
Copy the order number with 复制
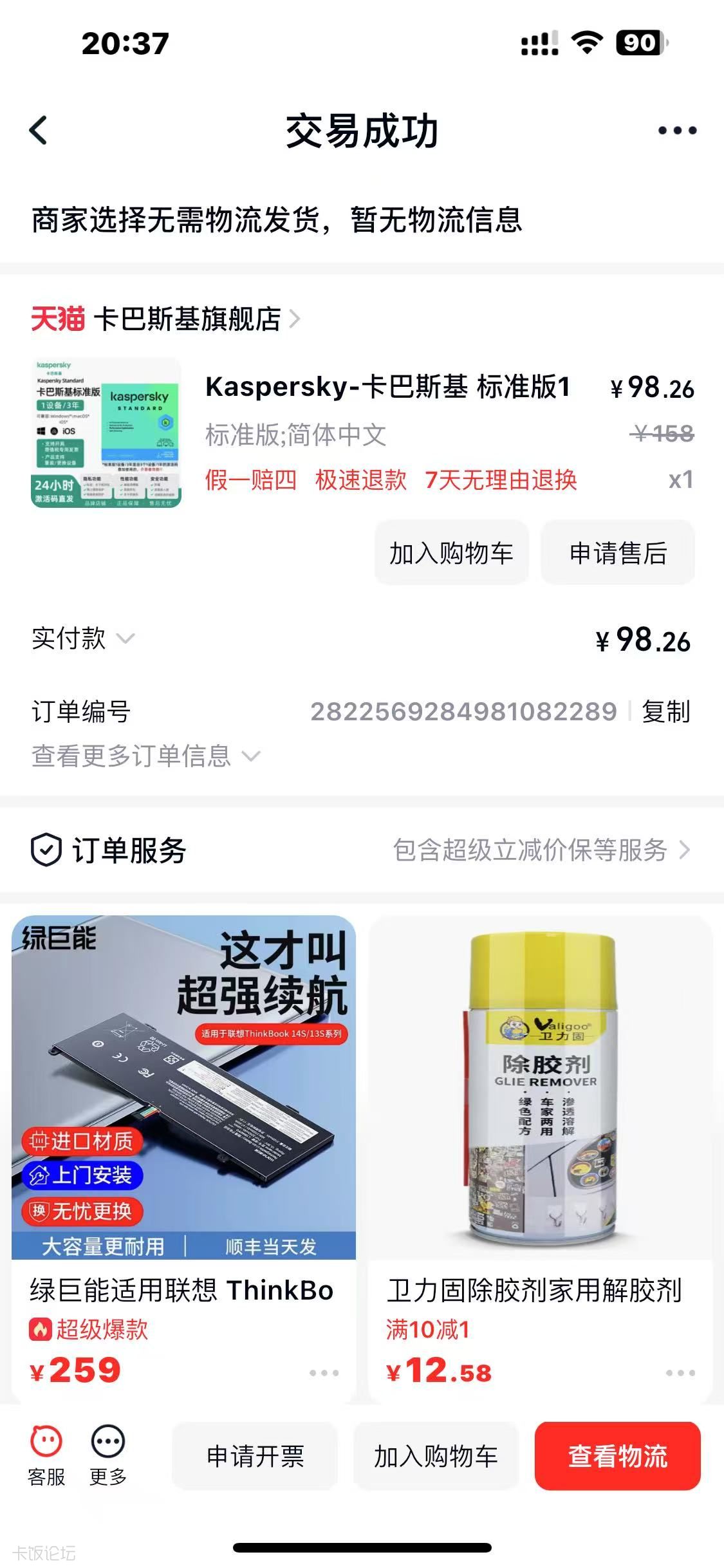coord(665,712)
